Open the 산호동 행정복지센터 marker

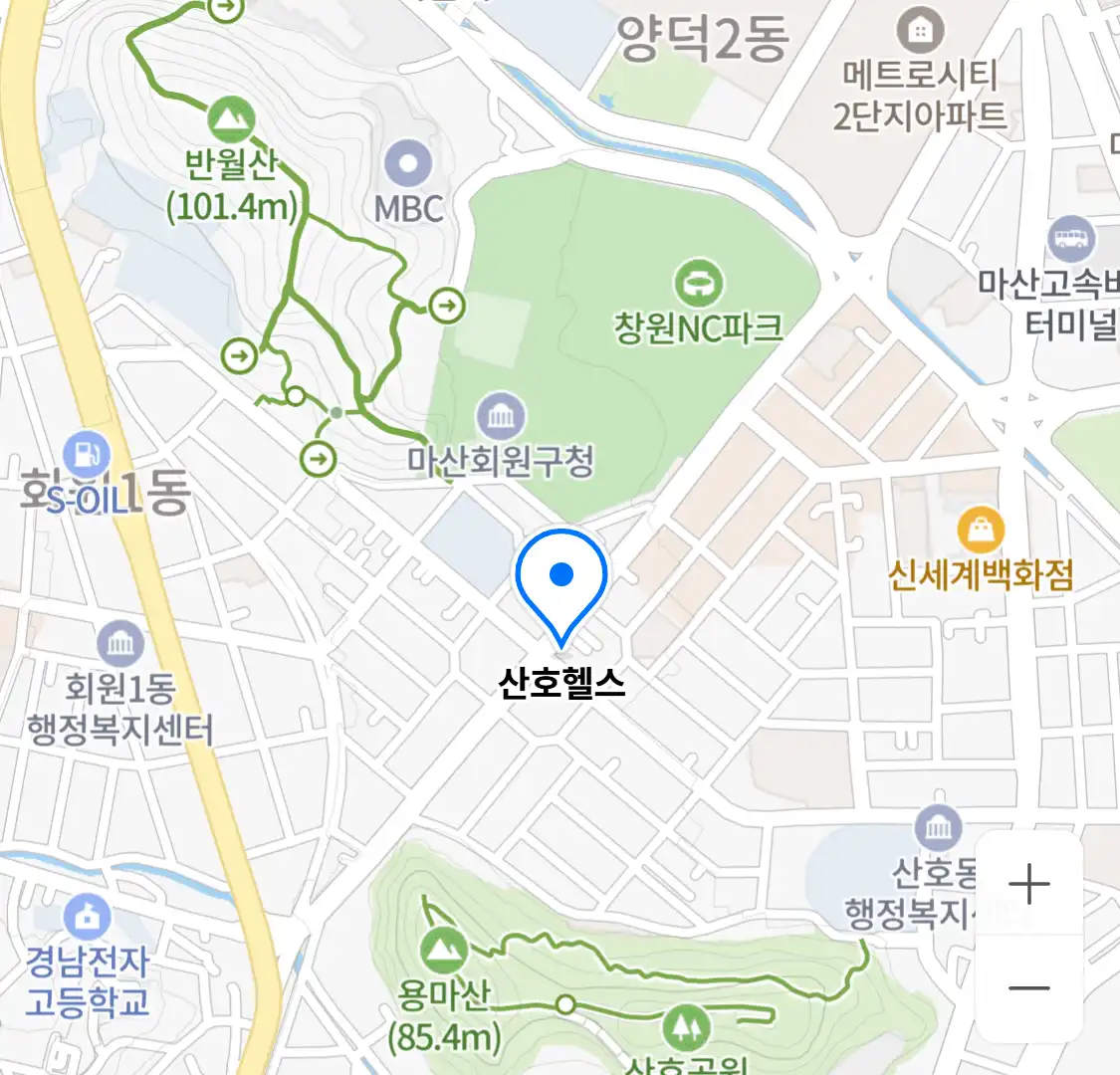click(938, 828)
